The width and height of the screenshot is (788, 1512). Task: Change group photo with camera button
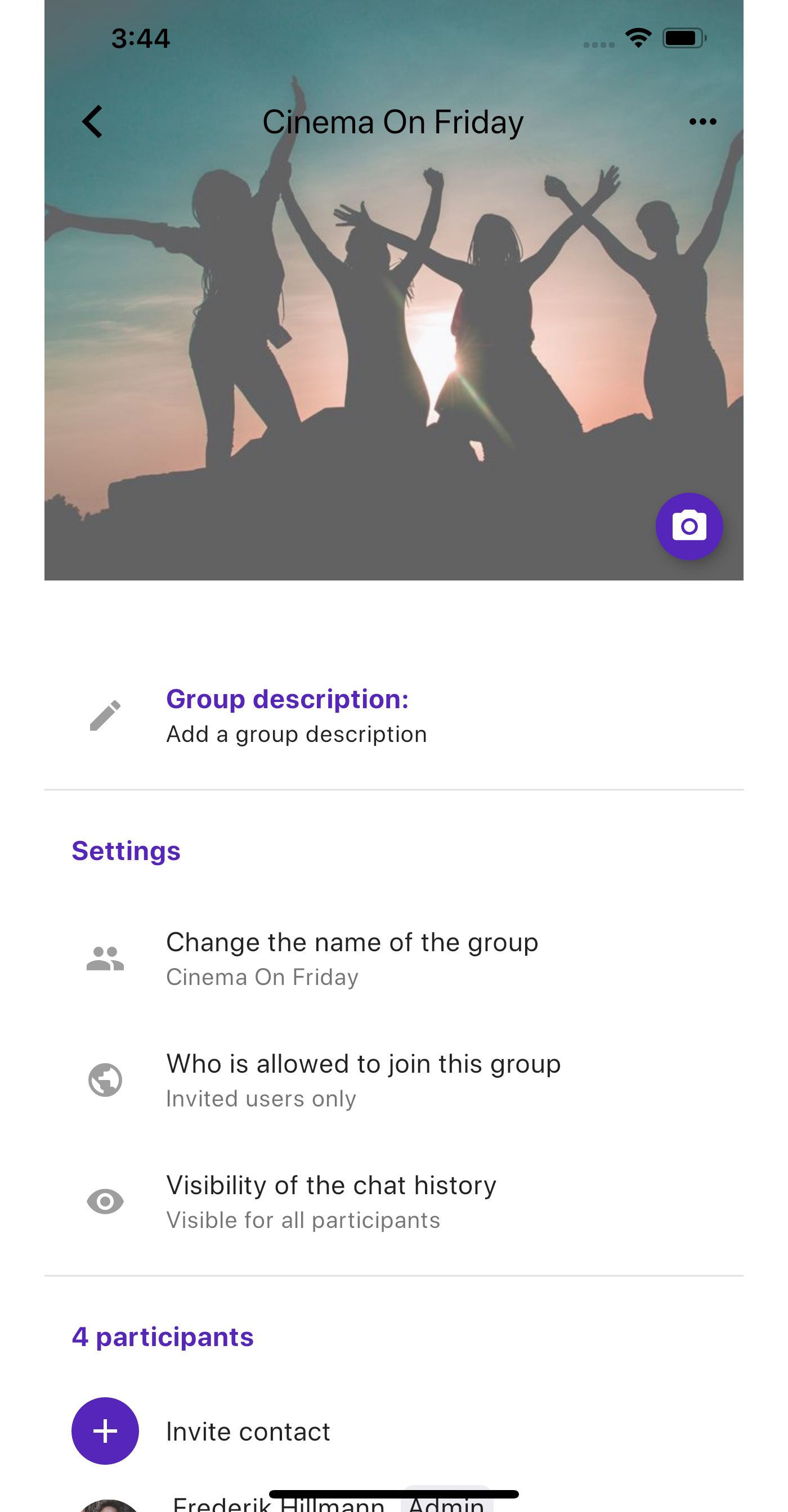(x=689, y=526)
